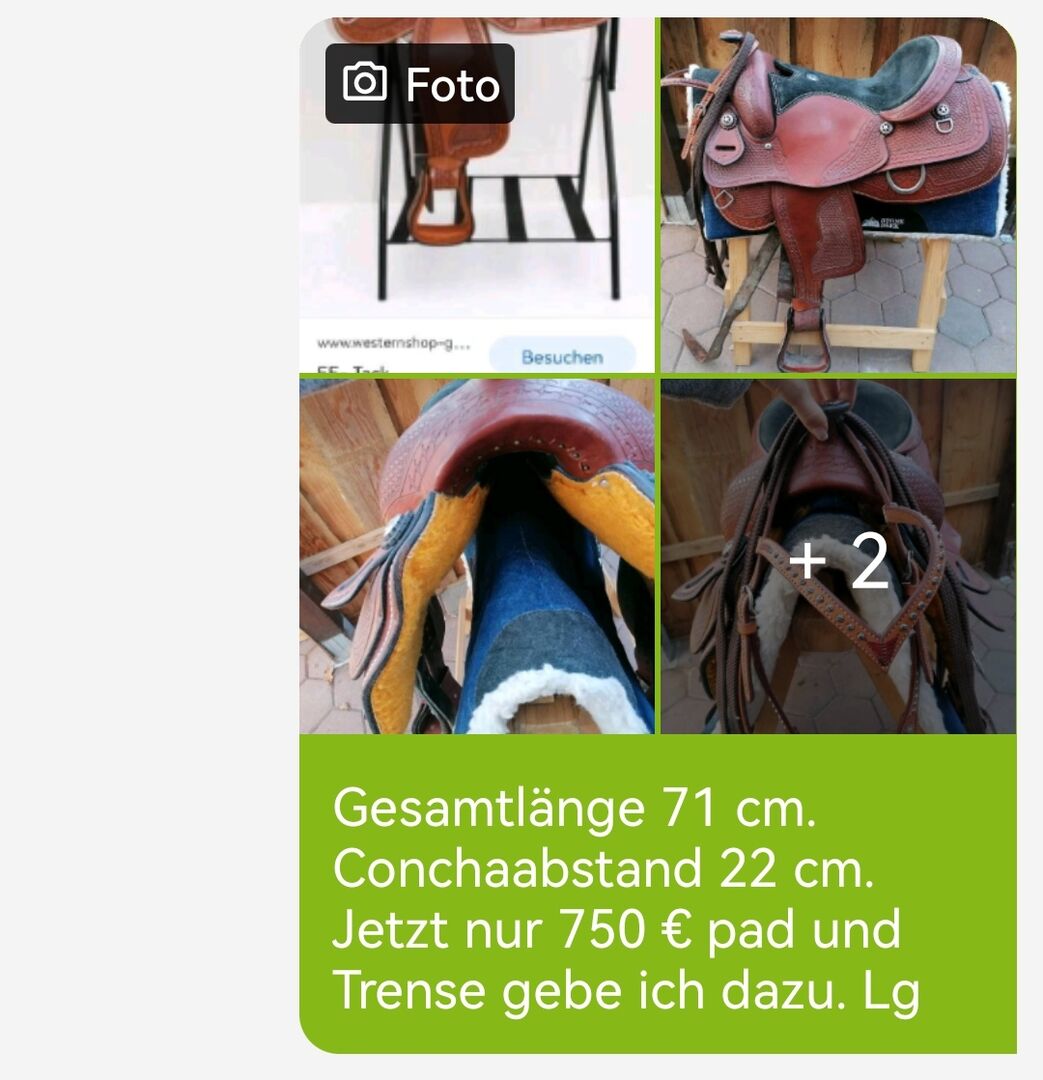Open the photo tile labeled Foto
The width and height of the screenshot is (1043, 1080).
(x=477, y=195)
